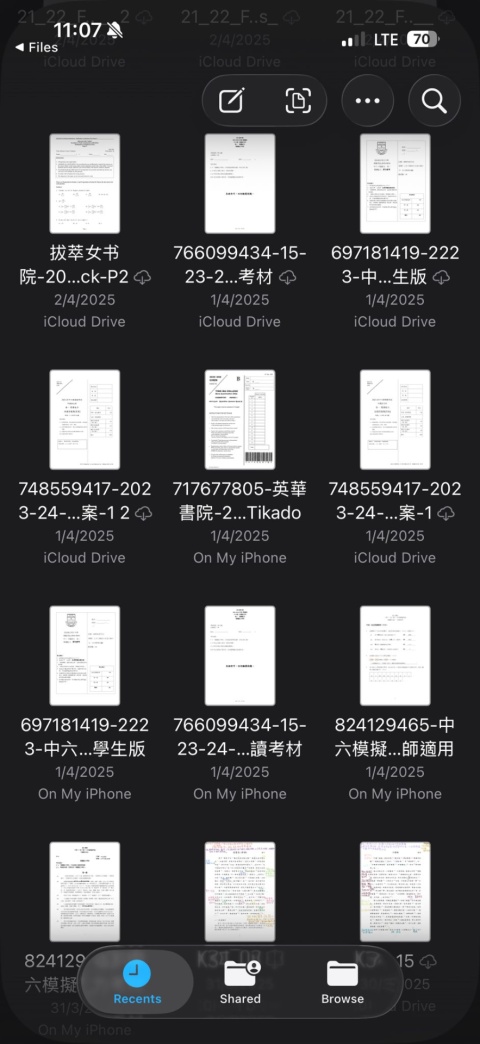Open search with the magnifier icon
This screenshot has width=480, height=1044.
[434, 101]
